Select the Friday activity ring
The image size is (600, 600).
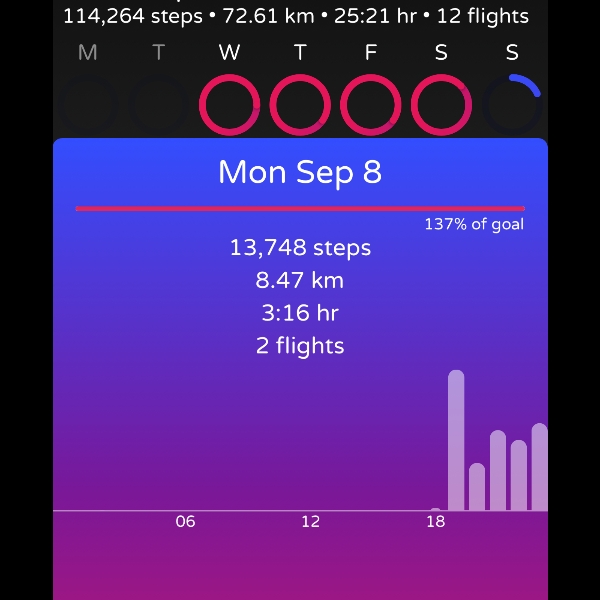point(371,105)
